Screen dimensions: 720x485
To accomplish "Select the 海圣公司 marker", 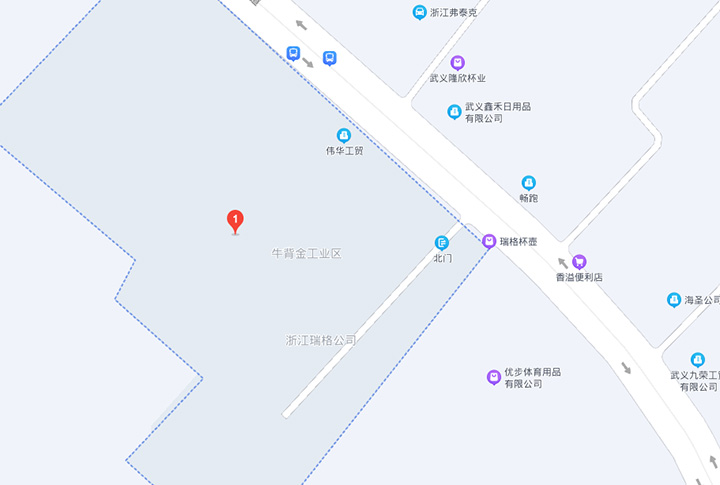I will (674, 300).
